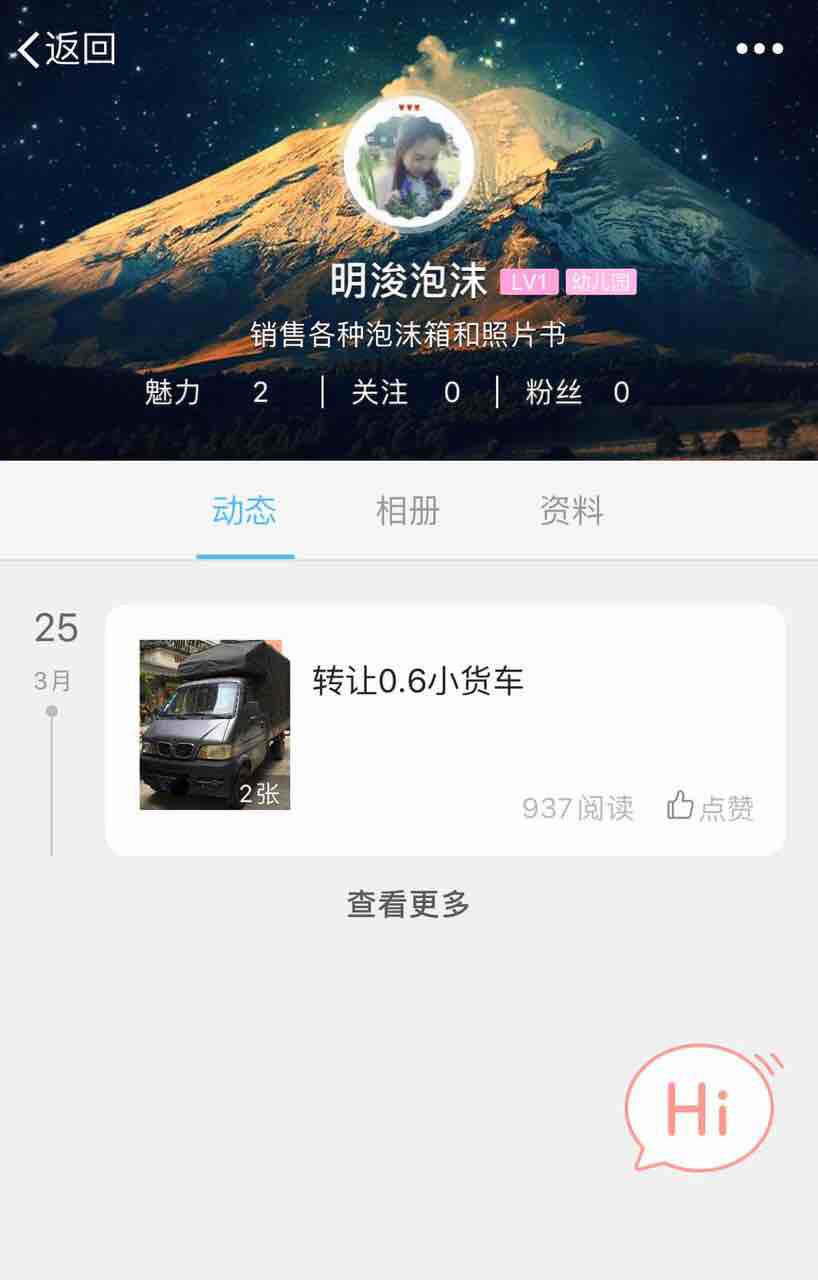
Task: Go back using the 返回 button
Action: coord(66,48)
